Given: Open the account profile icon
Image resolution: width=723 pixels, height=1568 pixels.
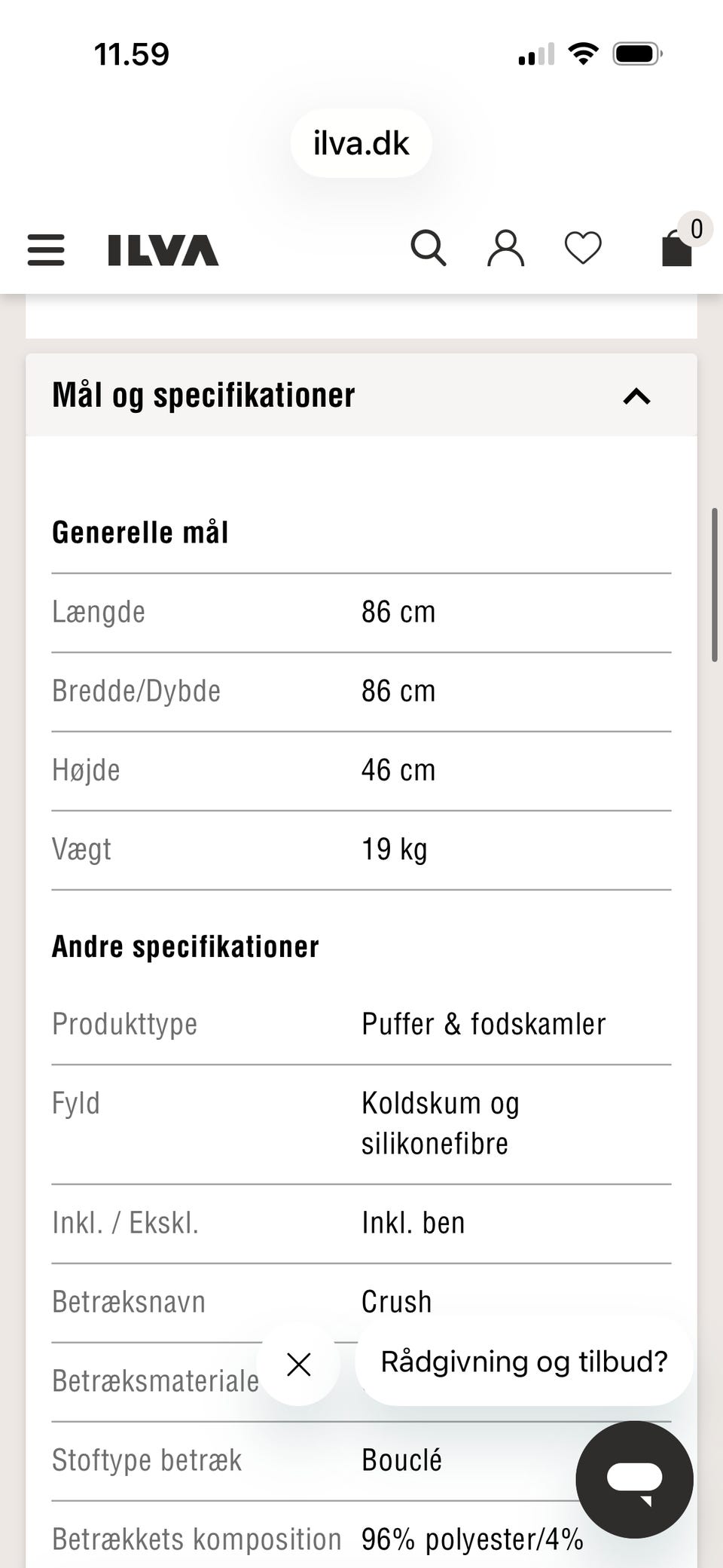Looking at the screenshot, I should [506, 247].
